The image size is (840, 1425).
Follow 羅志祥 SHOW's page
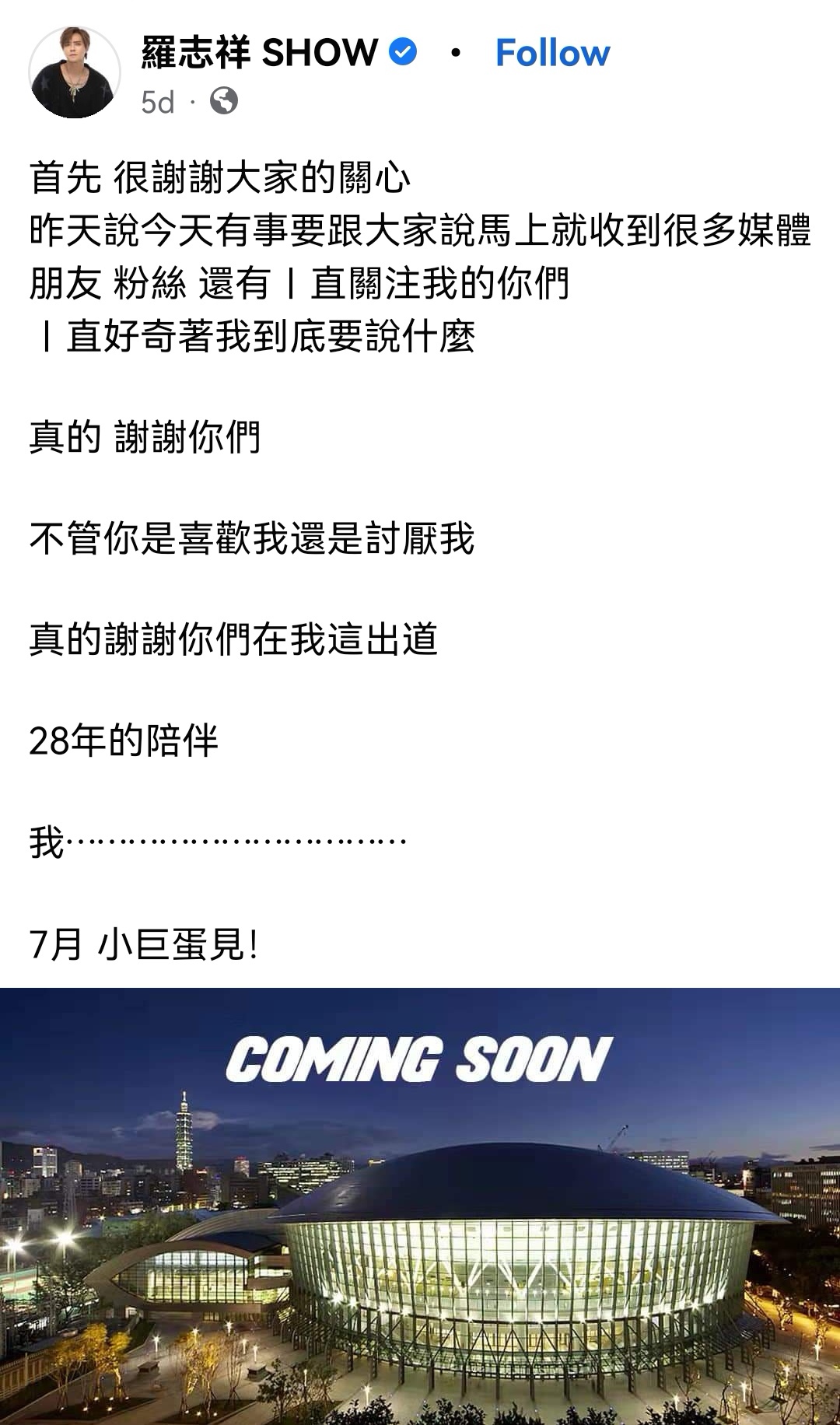coord(552,53)
